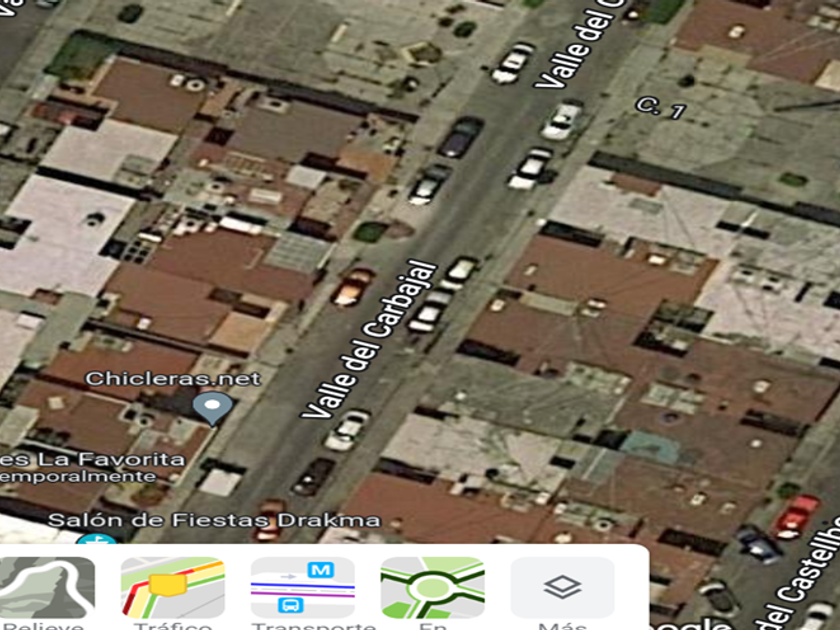The image size is (840, 630).
Task: Open Más layer options
Action: (562, 589)
